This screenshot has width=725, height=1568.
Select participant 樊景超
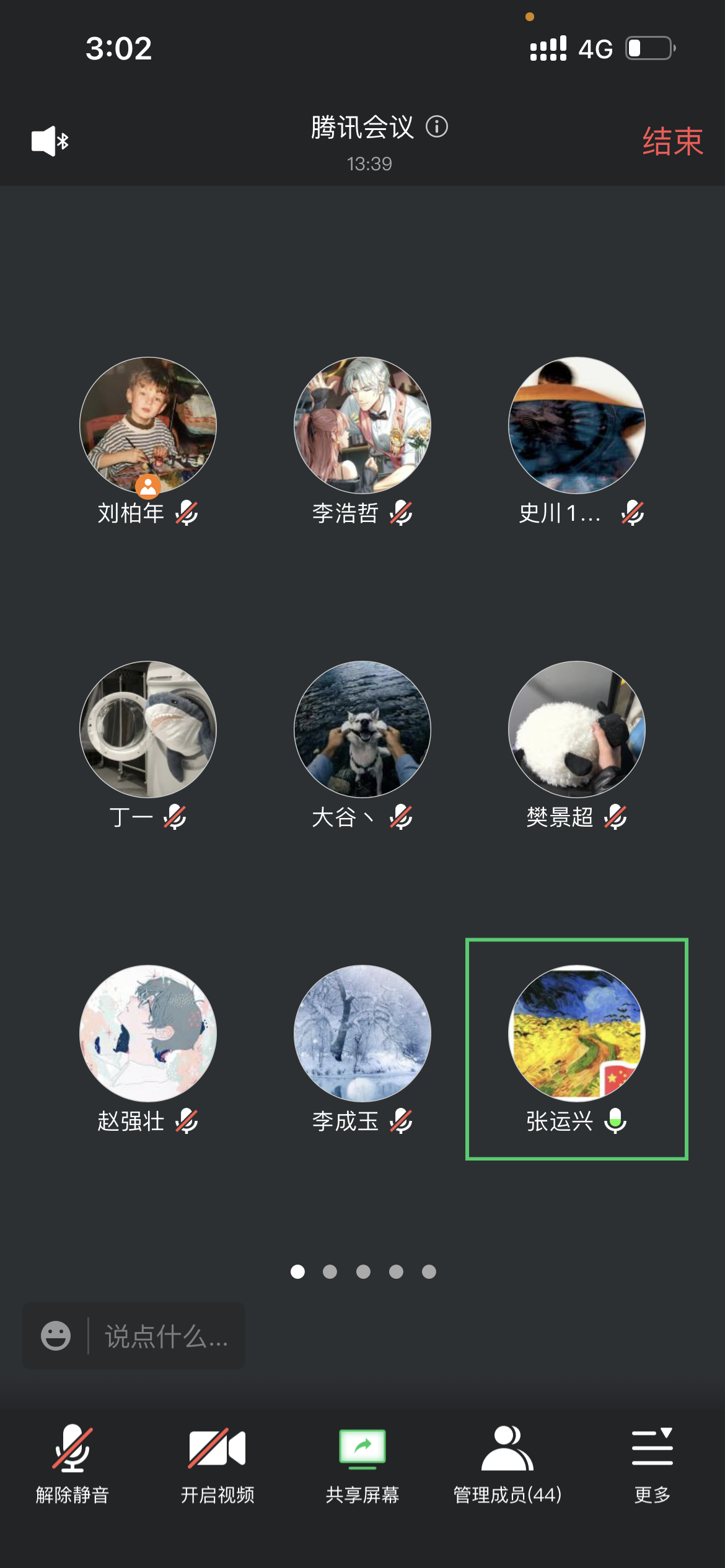[x=576, y=730]
